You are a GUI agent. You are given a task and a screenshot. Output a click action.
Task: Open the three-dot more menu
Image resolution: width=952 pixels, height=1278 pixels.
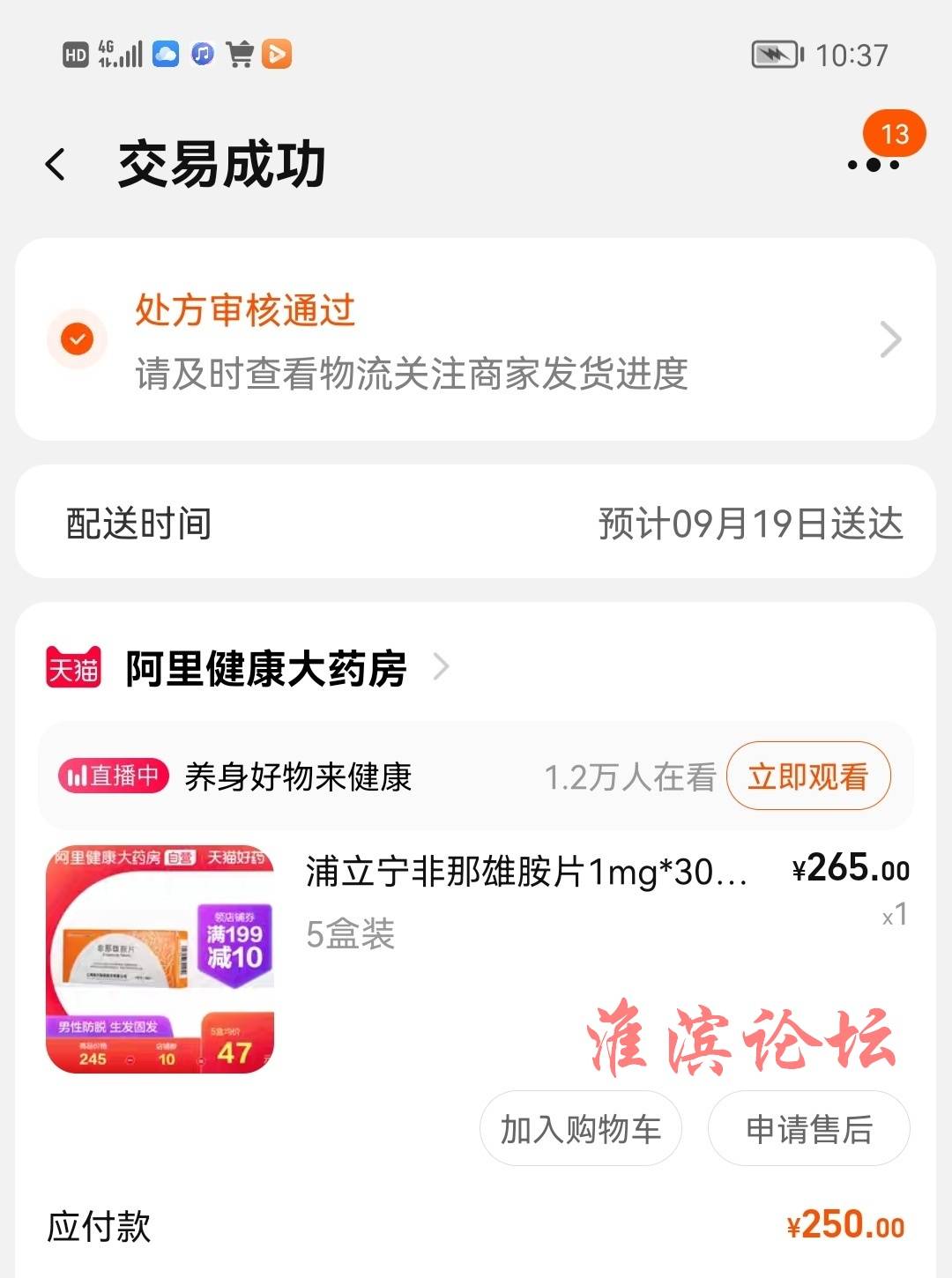[x=873, y=164]
